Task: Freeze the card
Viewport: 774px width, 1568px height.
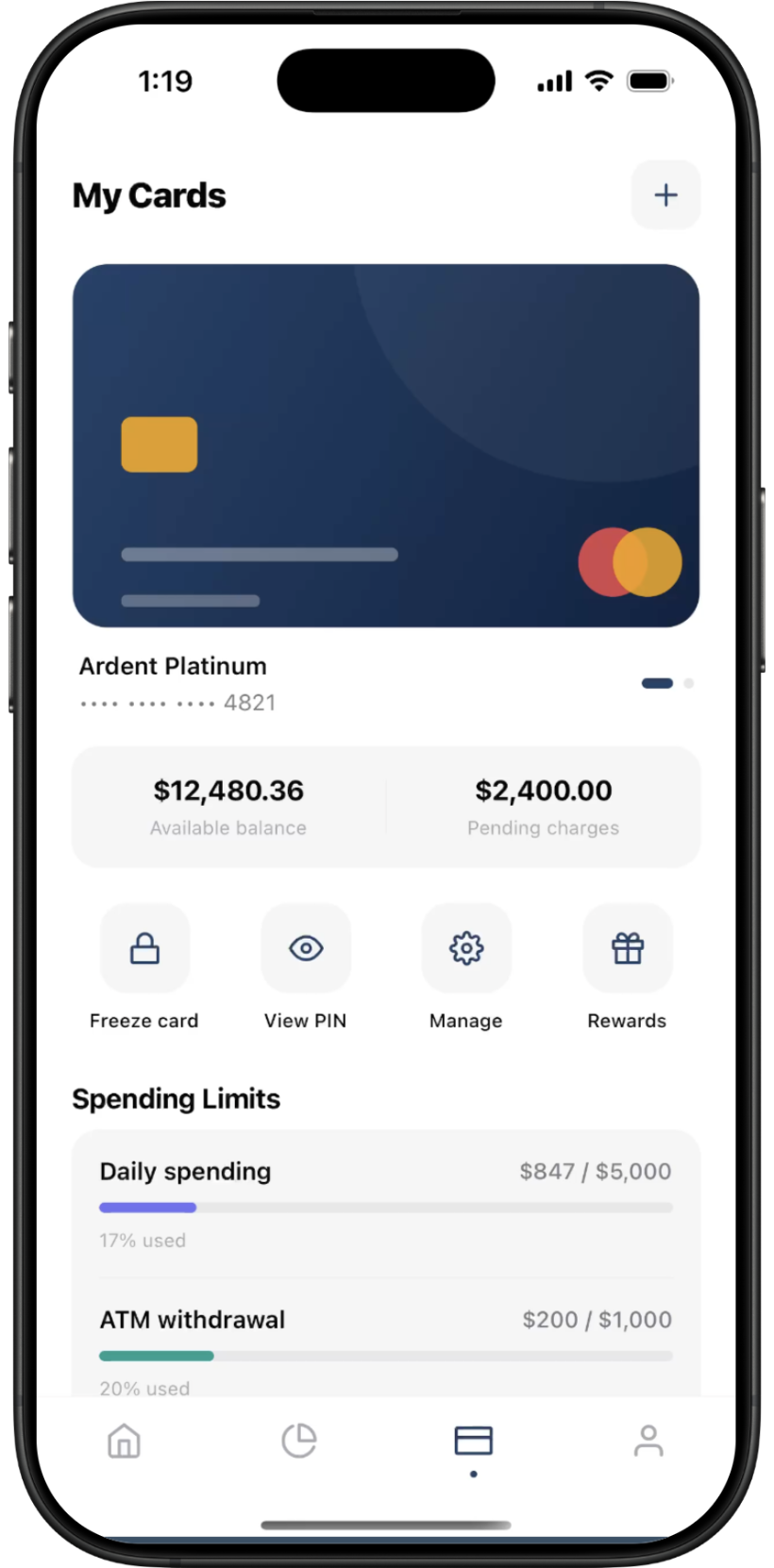Action: (144, 949)
